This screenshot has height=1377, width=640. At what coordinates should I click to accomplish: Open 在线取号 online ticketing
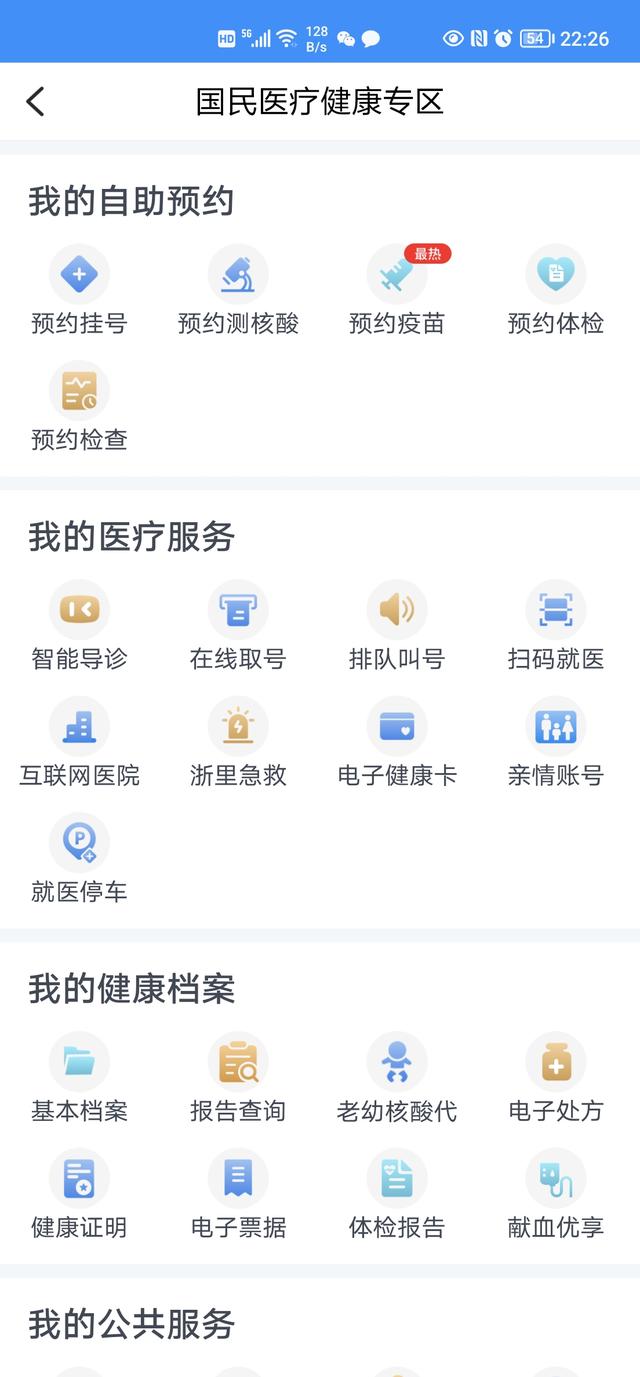click(238, 610)
